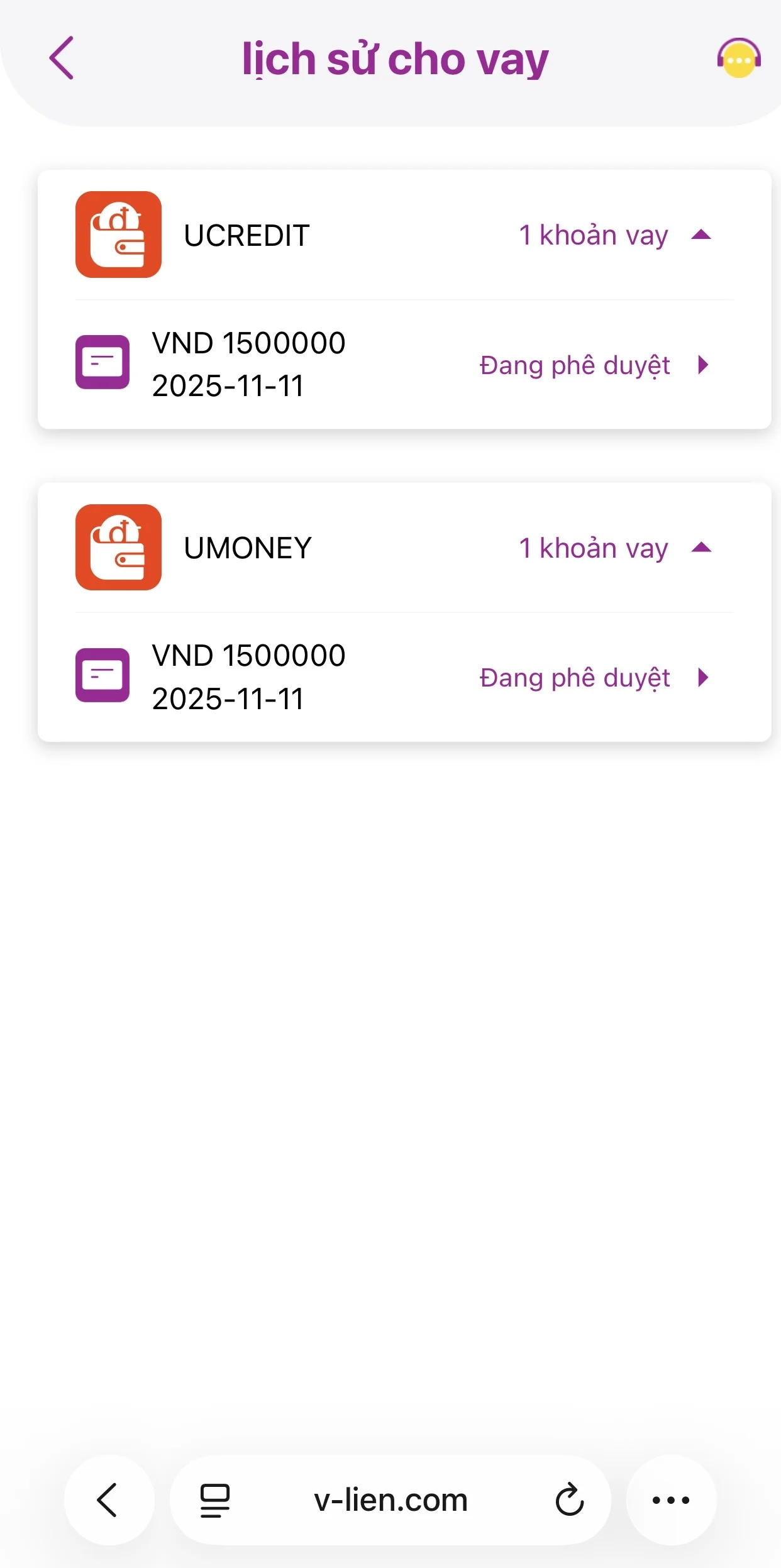Reload the v-lien.com page
Viewport: 781px width, 1568px height.
(x=570, y=1500)
